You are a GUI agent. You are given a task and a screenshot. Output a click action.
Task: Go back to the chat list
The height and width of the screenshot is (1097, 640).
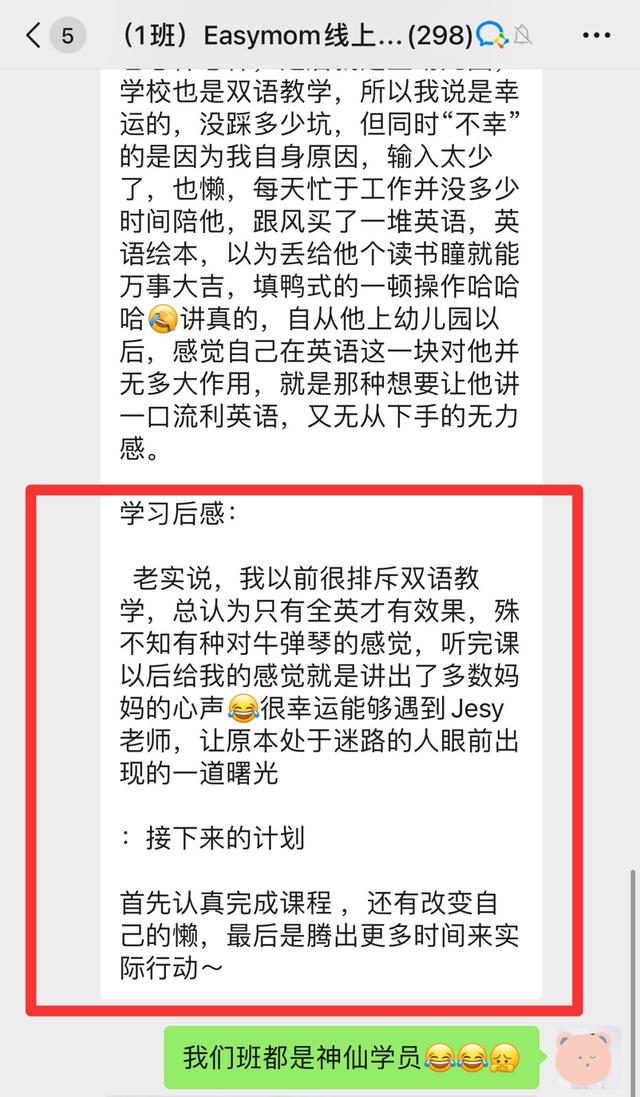pos(34,37)
